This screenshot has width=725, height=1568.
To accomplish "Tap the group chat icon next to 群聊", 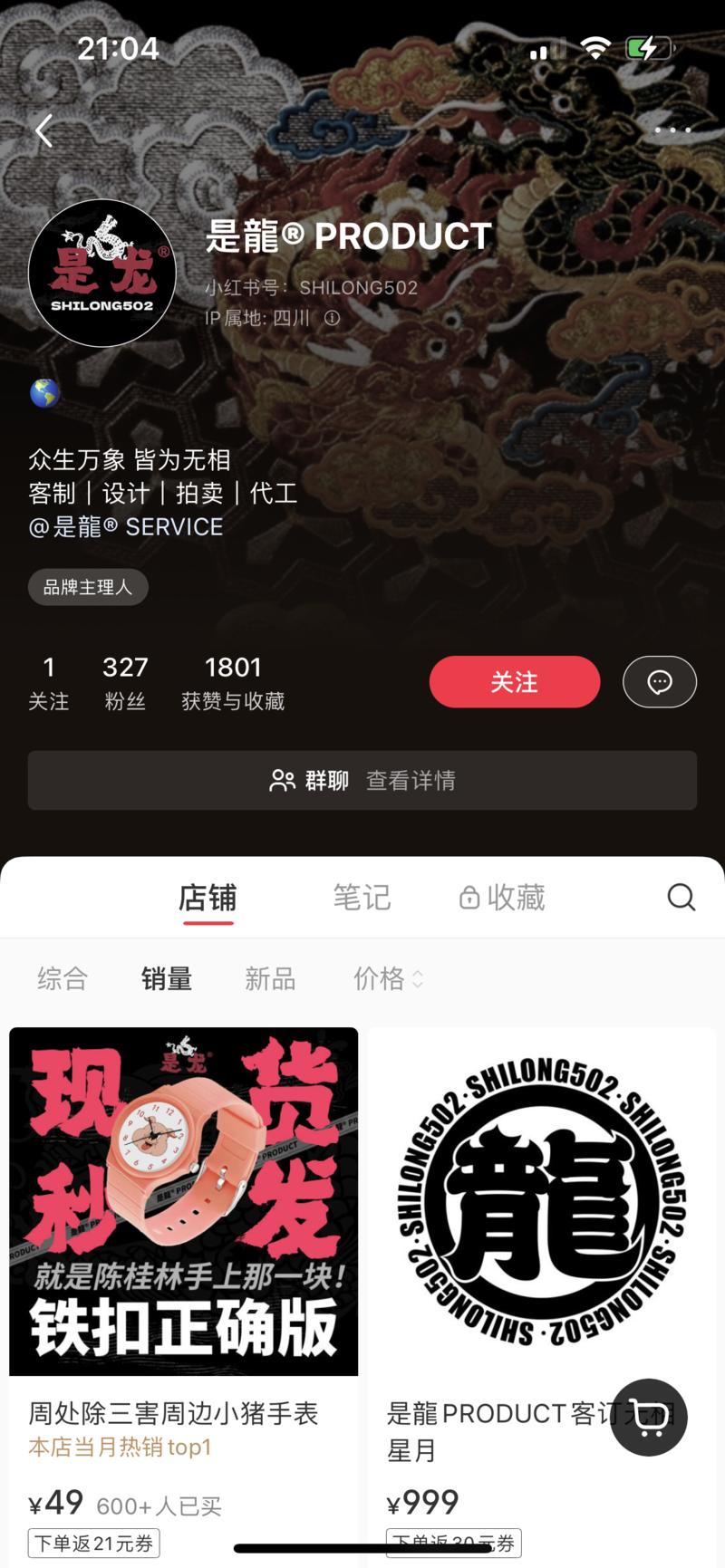I will (x=284, y=780).
